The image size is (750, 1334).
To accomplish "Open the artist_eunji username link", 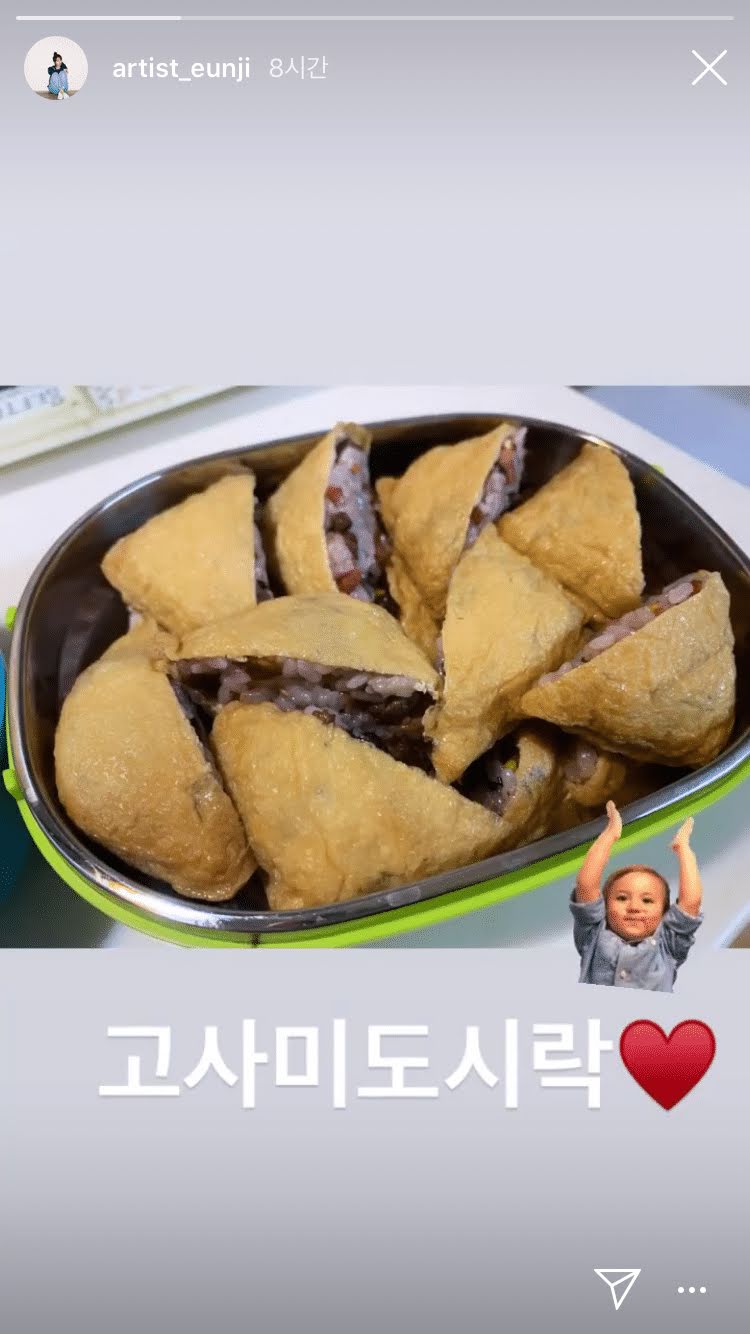I will click(x=181, y=68).
